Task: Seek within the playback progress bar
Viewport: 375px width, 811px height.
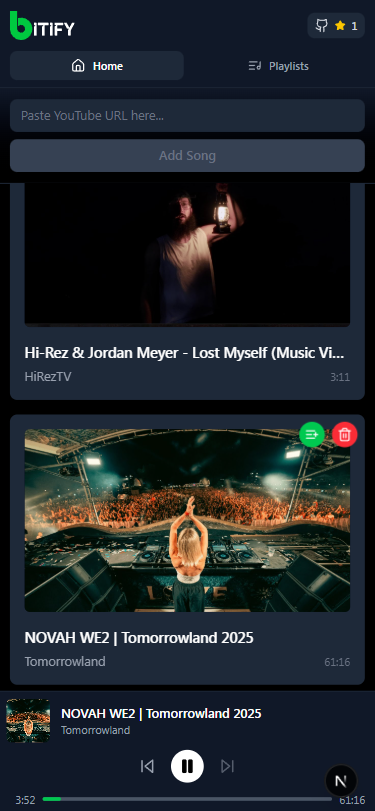Action: 187,799
